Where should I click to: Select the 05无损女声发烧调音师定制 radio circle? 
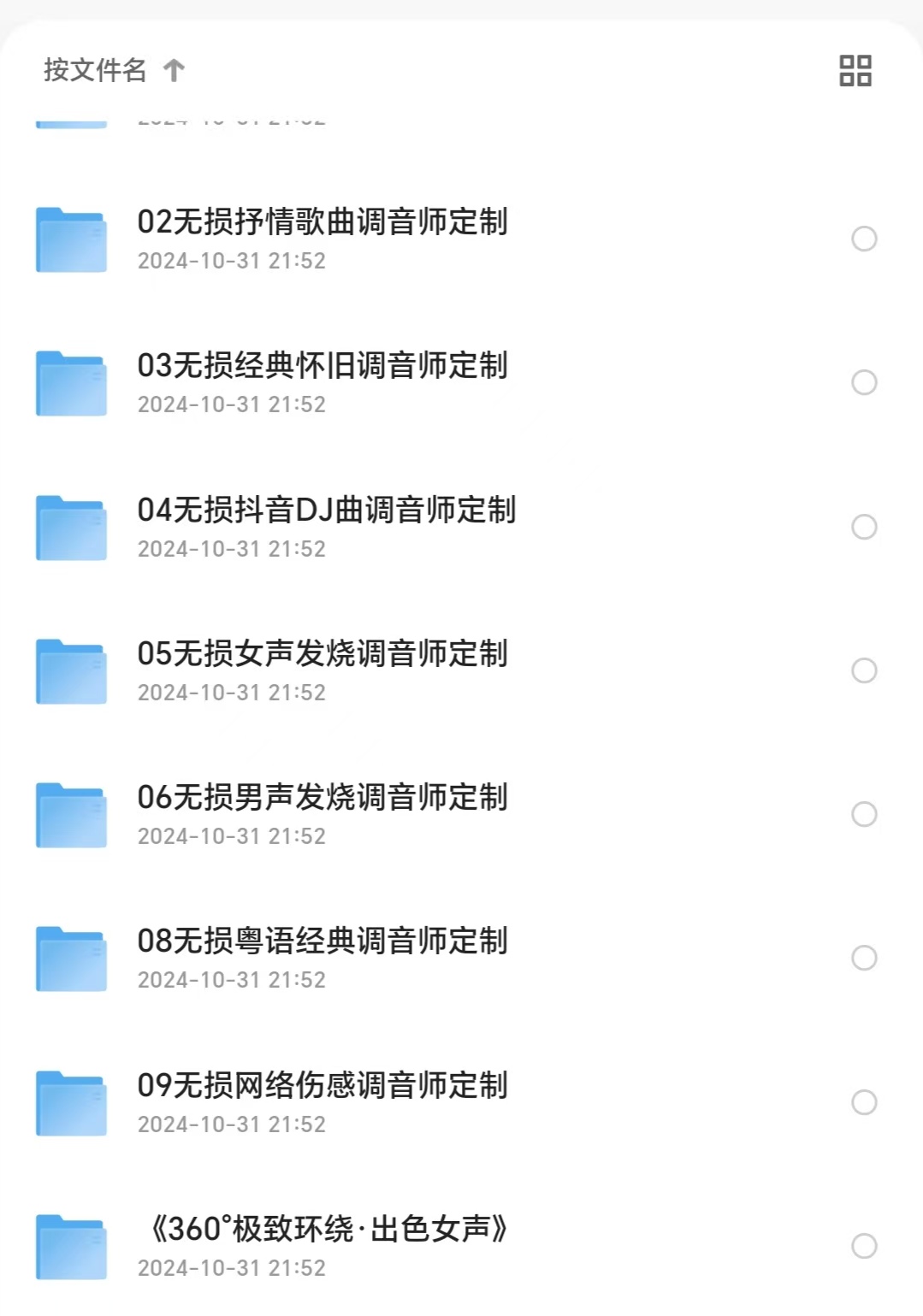coord(864,670)
